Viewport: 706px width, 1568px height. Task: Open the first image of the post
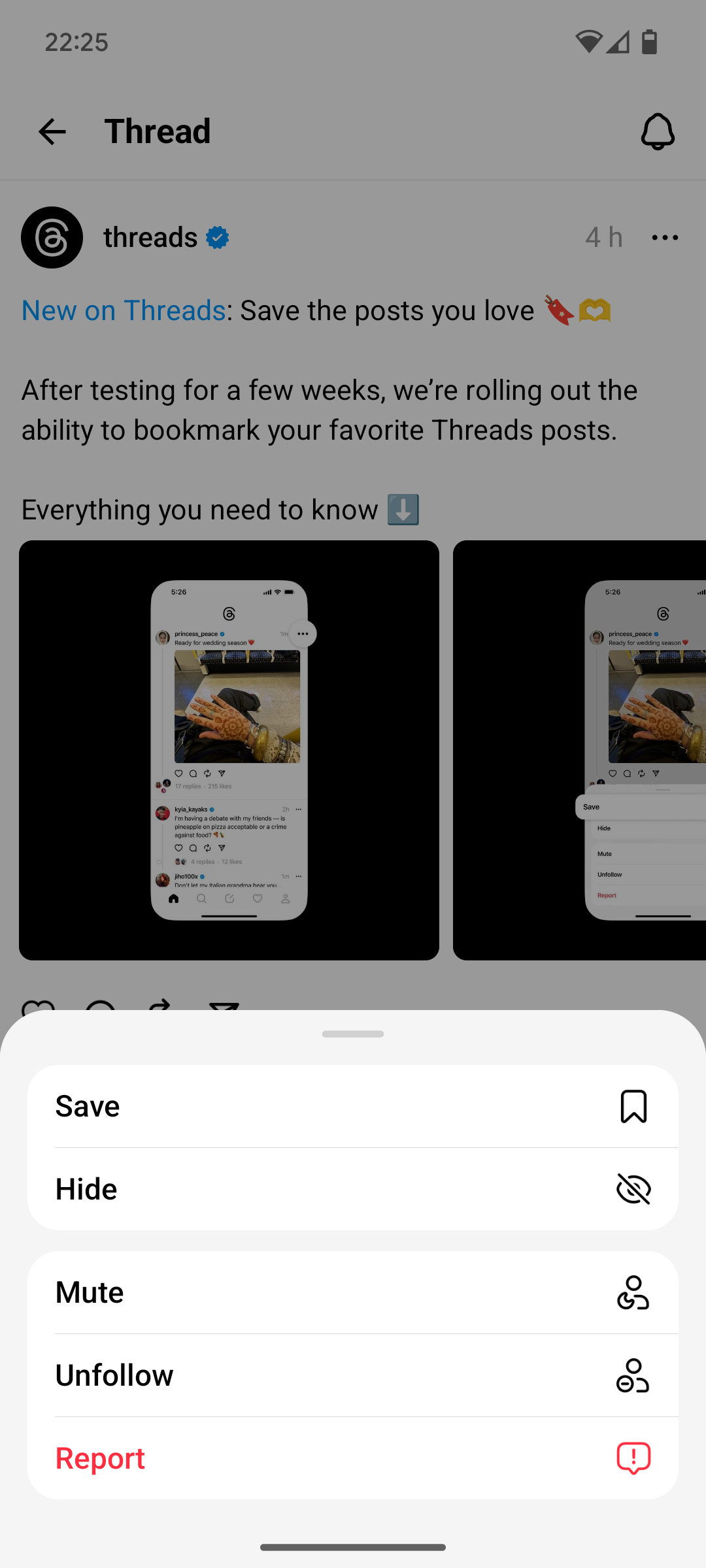click(x=229, y=750)
